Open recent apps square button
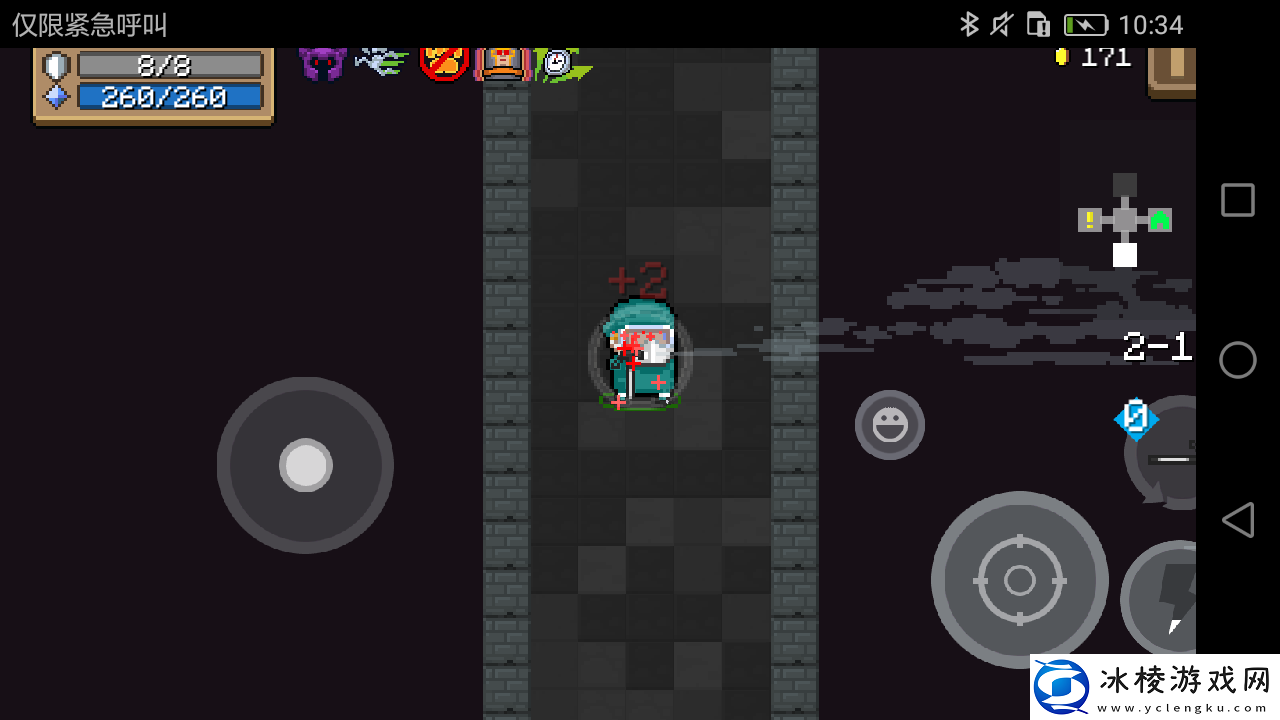The height and width of the screenshot is (720, 1280). pyautogui.click(x=1238, y=200)
